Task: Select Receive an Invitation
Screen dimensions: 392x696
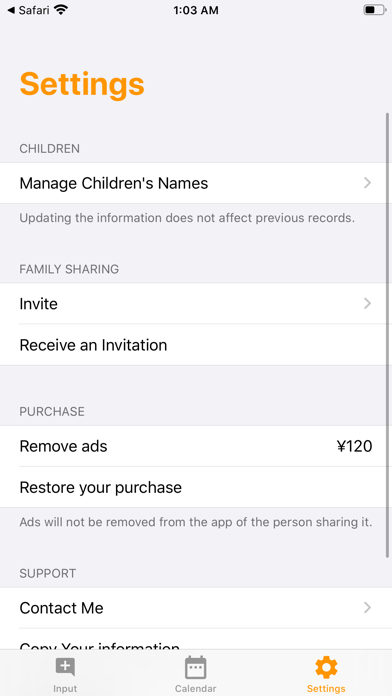Action: (196, 345)
